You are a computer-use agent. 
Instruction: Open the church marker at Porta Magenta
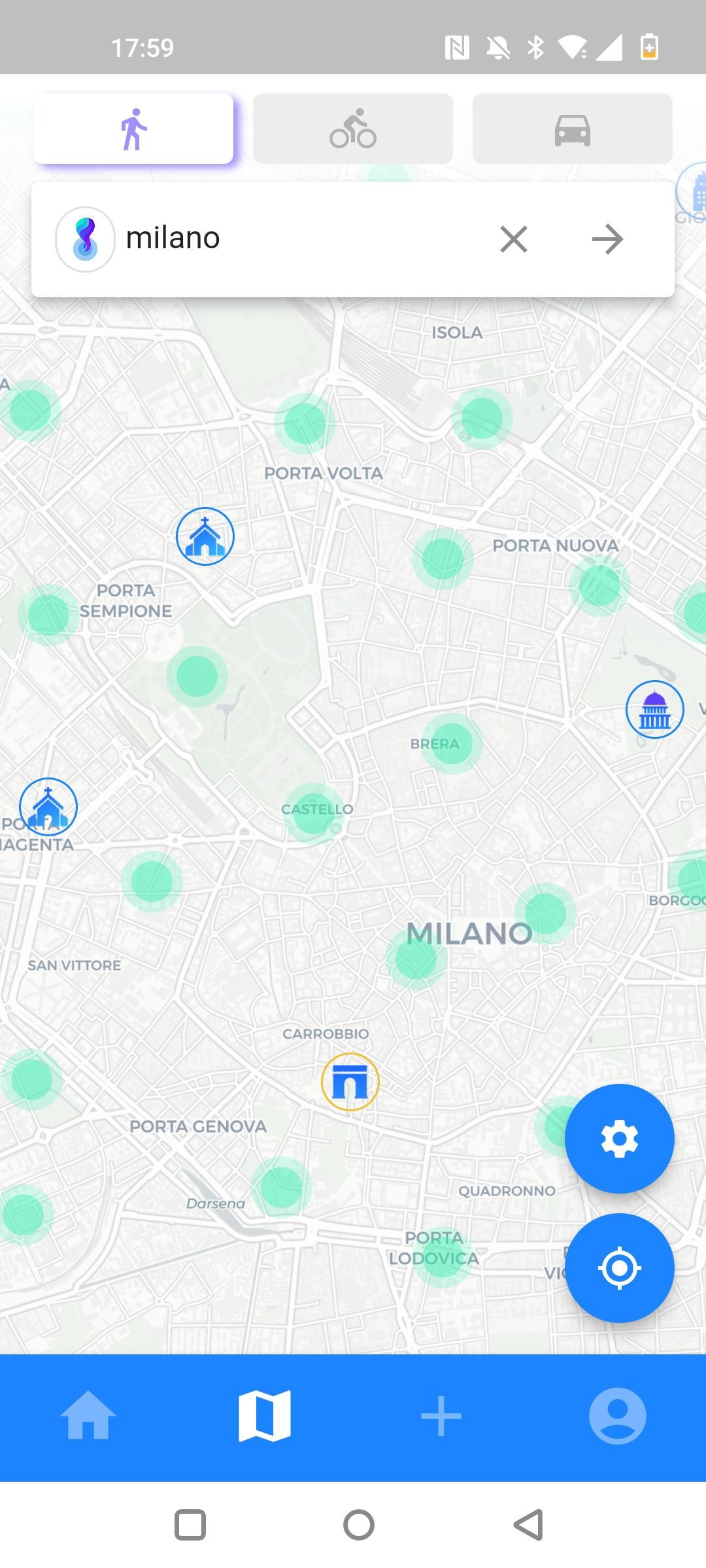pos(48,807)
